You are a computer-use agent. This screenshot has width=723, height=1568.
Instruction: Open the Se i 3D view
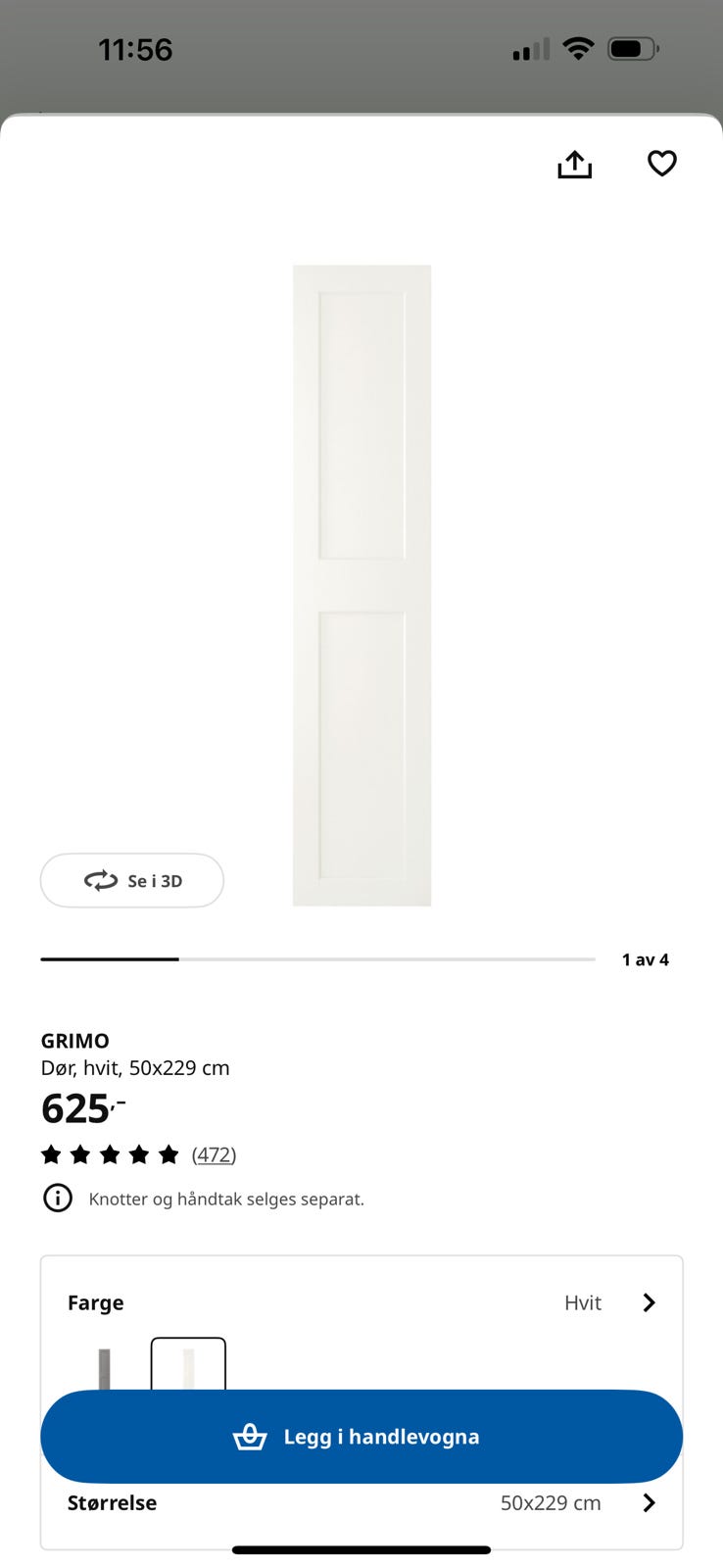coord(132,880)
